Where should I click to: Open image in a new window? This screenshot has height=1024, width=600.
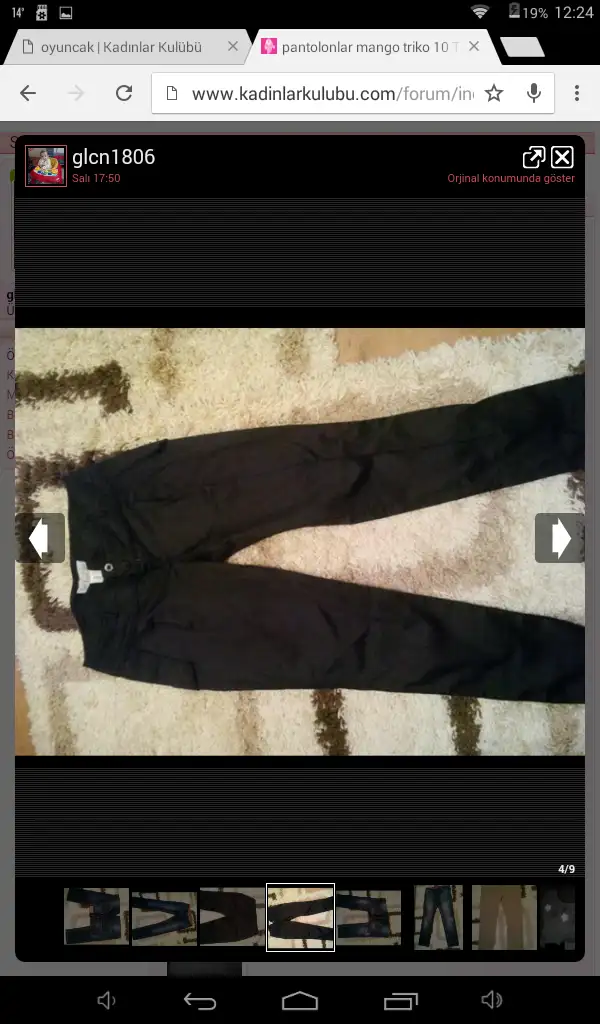point(534,157)
